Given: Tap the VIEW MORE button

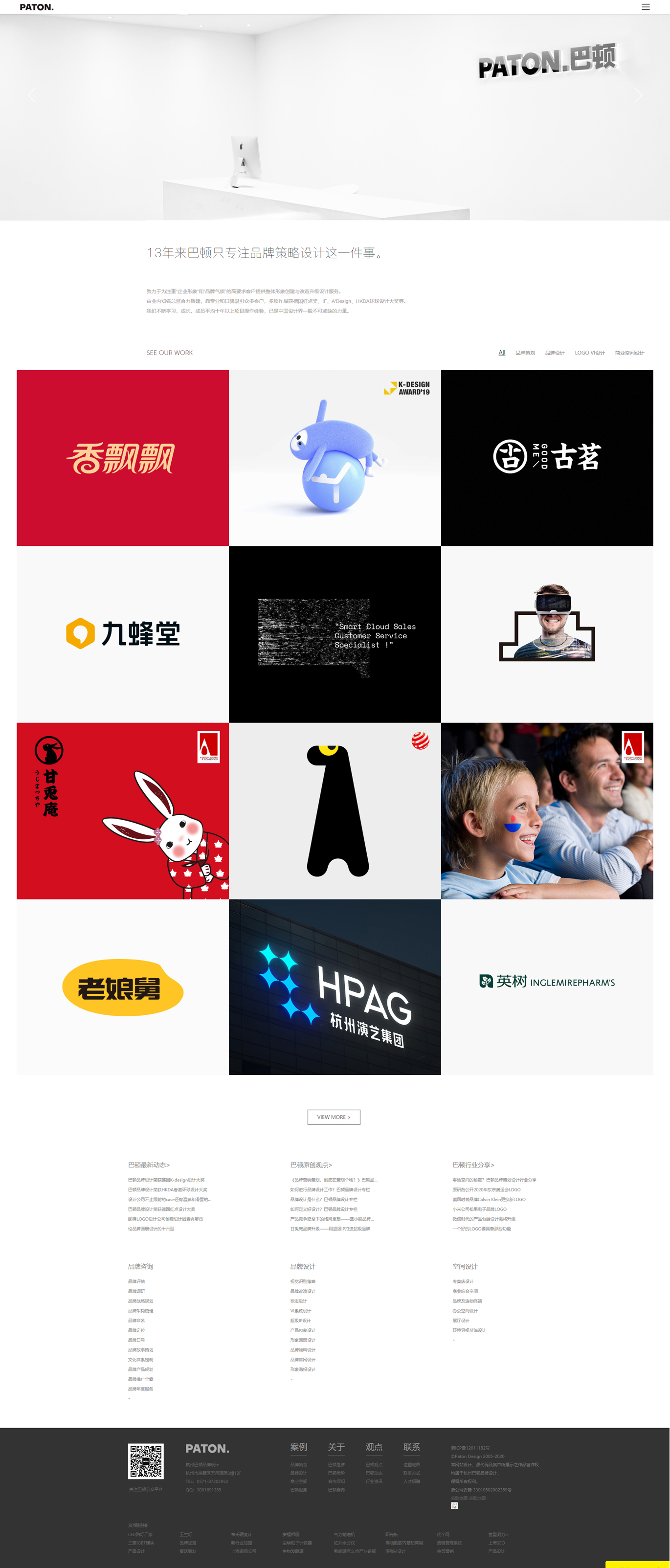Looking at the screenshot, I should 334,1117.
